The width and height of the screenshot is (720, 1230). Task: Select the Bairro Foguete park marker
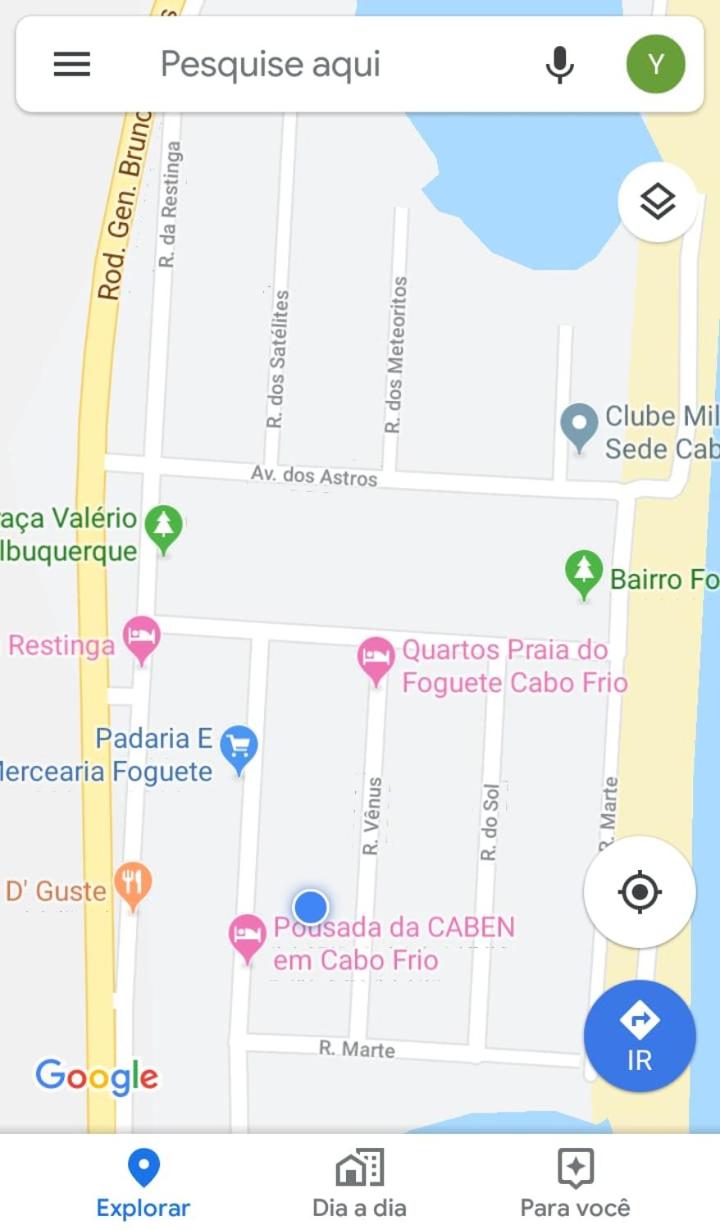coord(584,573)
